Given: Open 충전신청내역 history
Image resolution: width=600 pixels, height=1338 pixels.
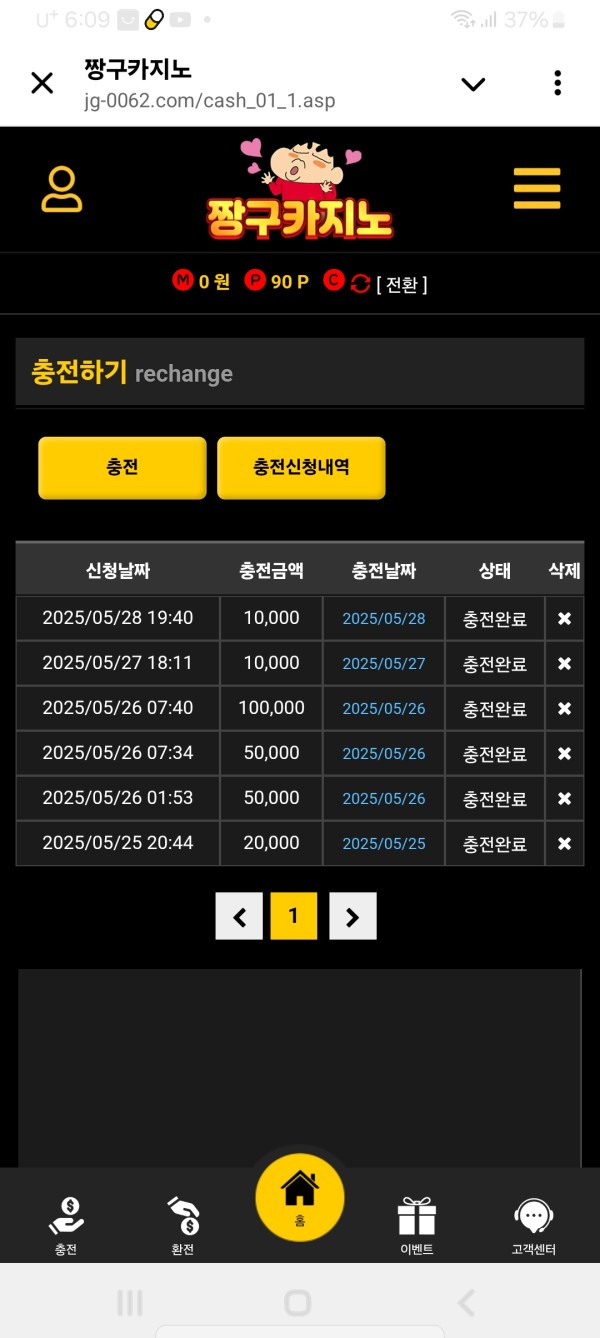Looking at the screenshot, I should pos(301,467).
